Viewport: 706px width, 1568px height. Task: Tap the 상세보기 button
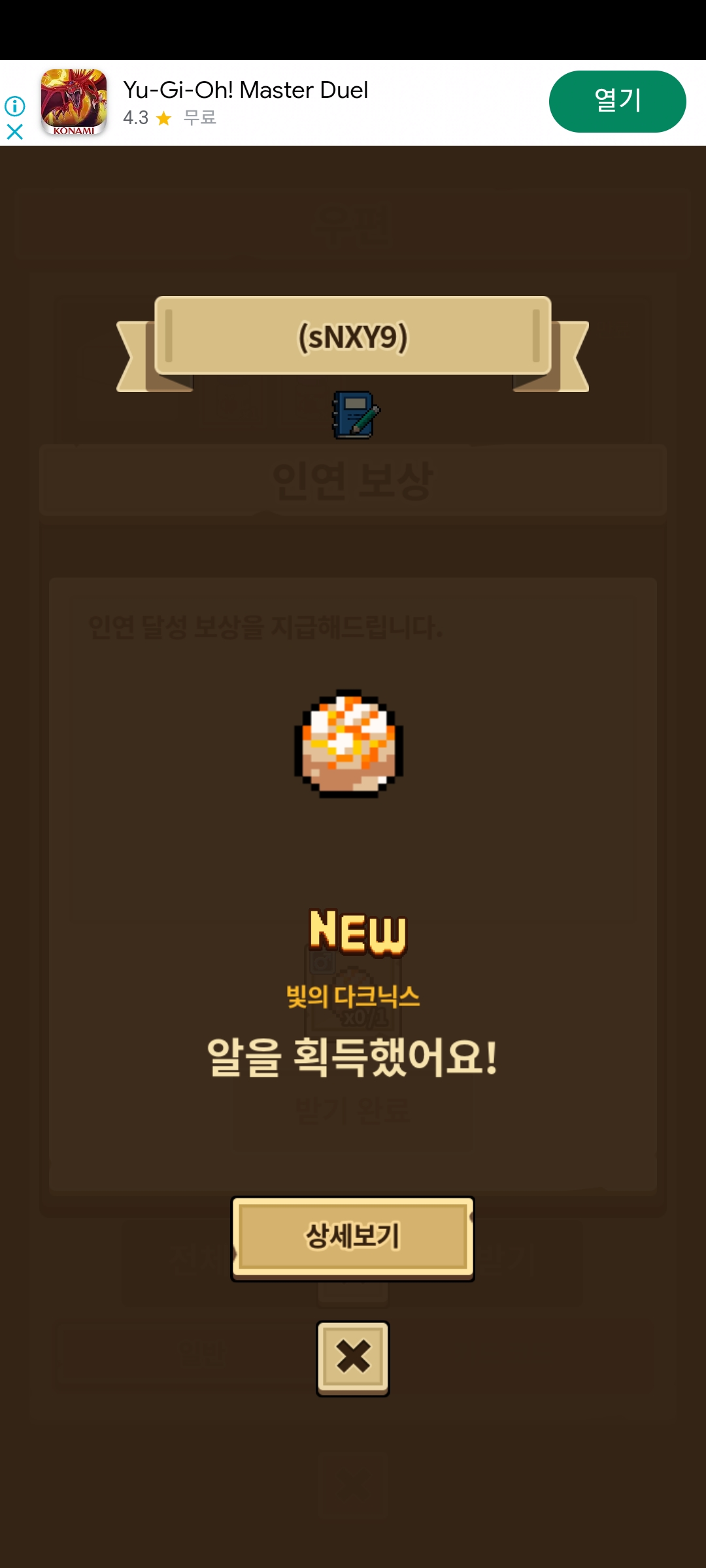[x=352, y=1237]
